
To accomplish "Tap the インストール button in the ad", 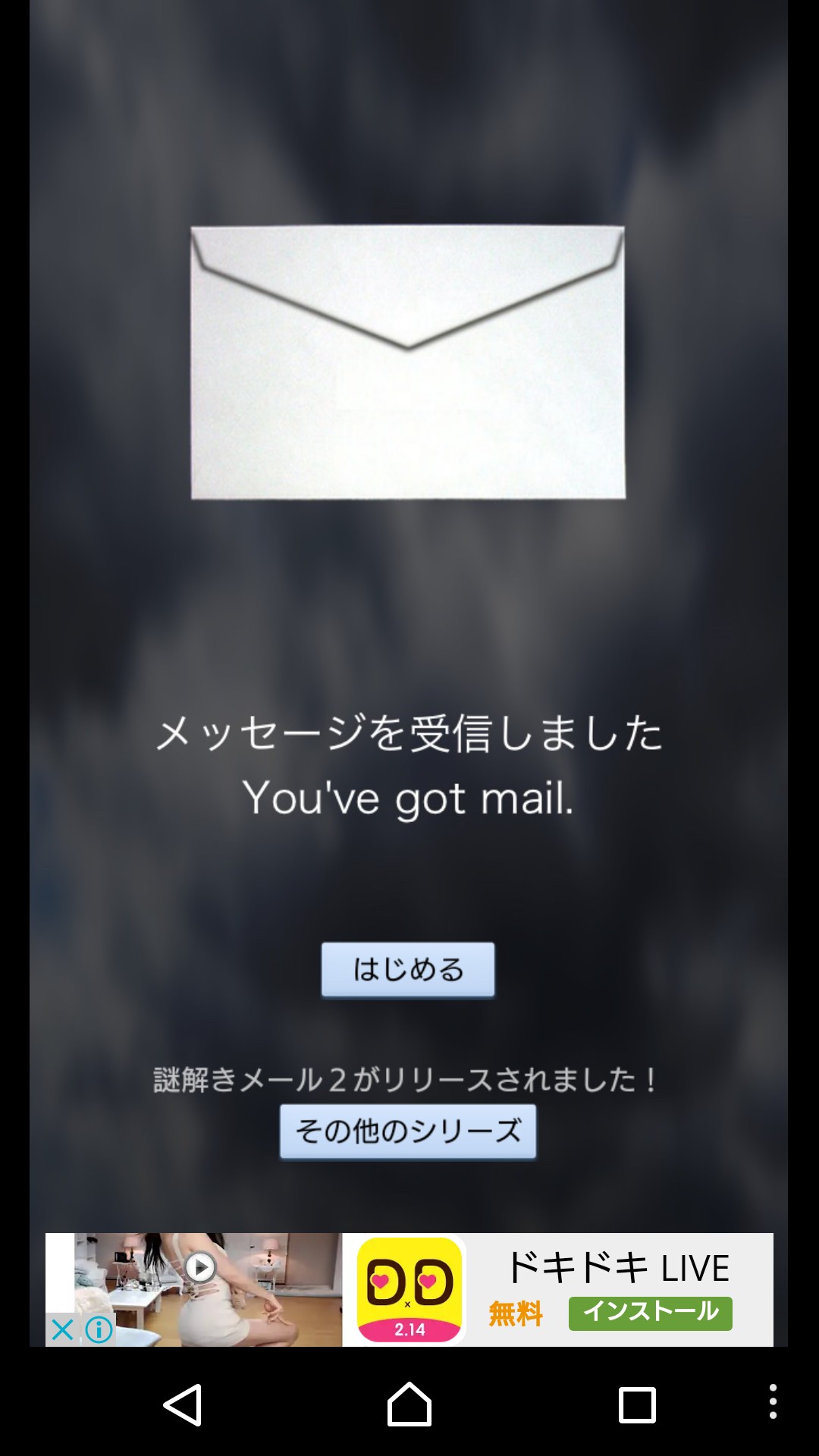I will (650, 1313).
